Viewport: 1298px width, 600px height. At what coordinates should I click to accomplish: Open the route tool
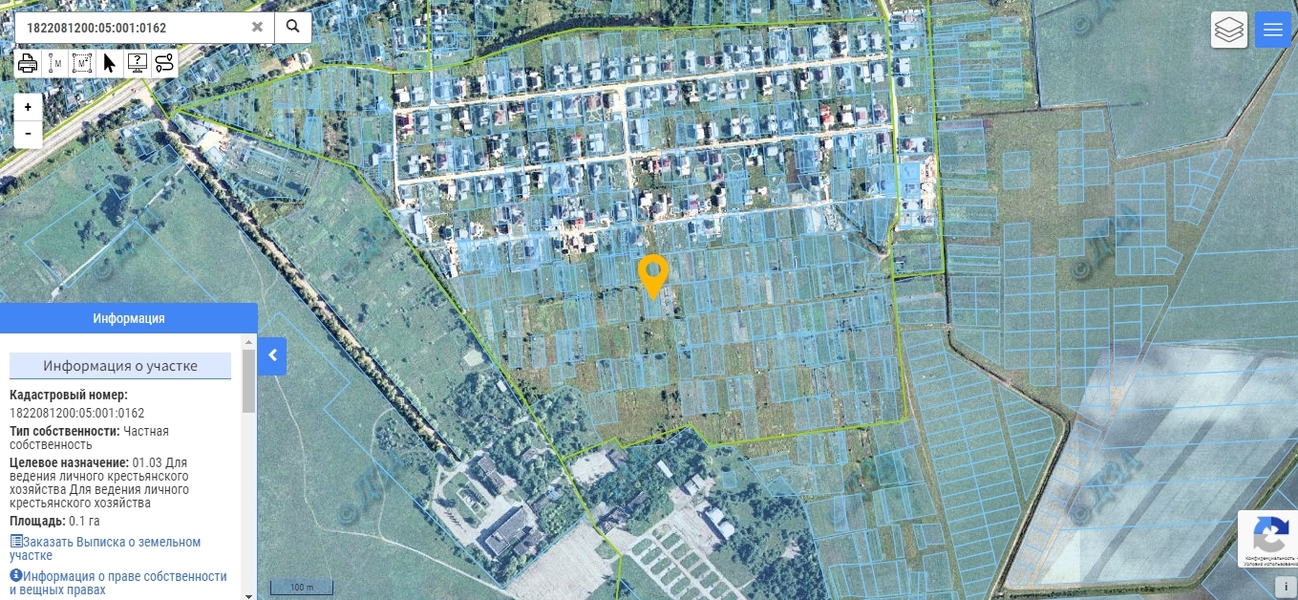[164, 64]
